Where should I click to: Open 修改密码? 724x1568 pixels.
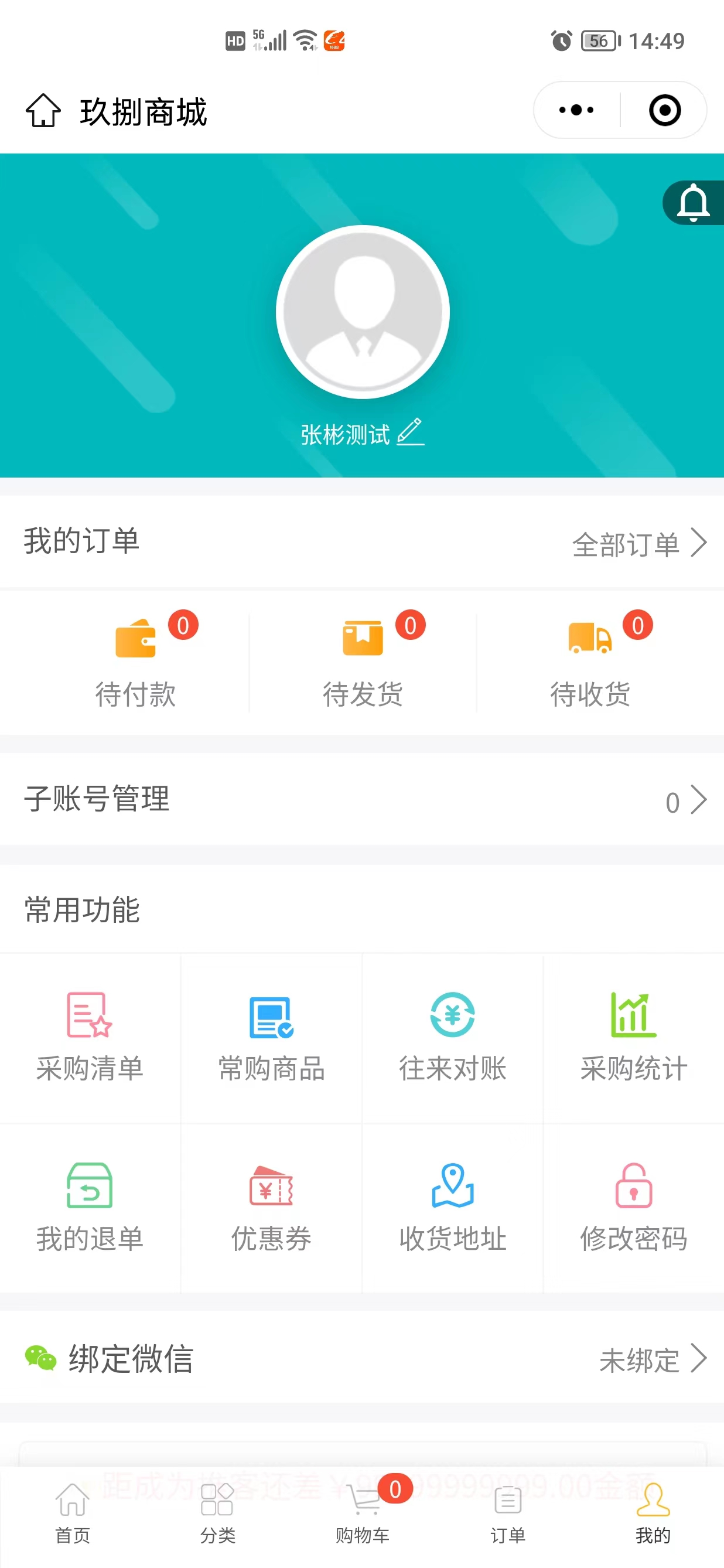coord(633,1207)
